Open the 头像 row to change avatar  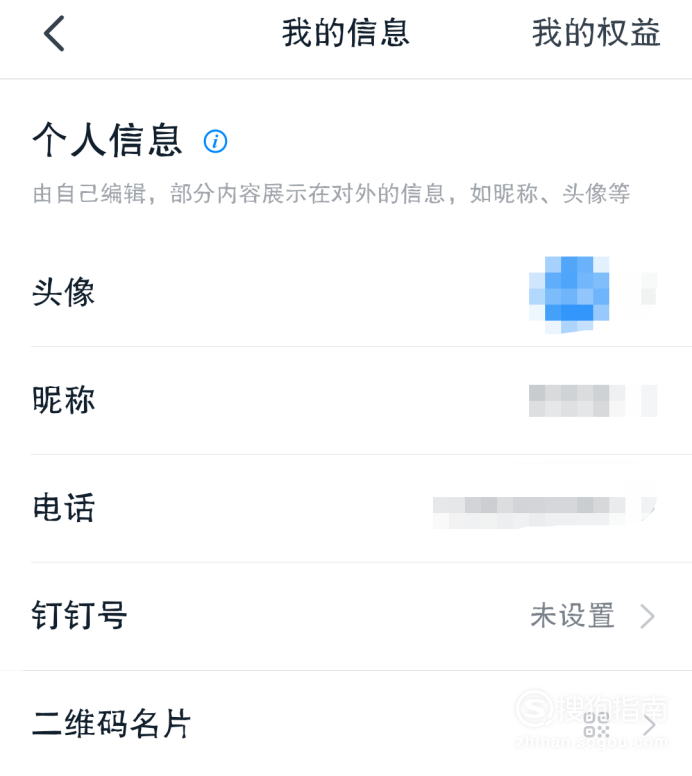click(345, 293)
